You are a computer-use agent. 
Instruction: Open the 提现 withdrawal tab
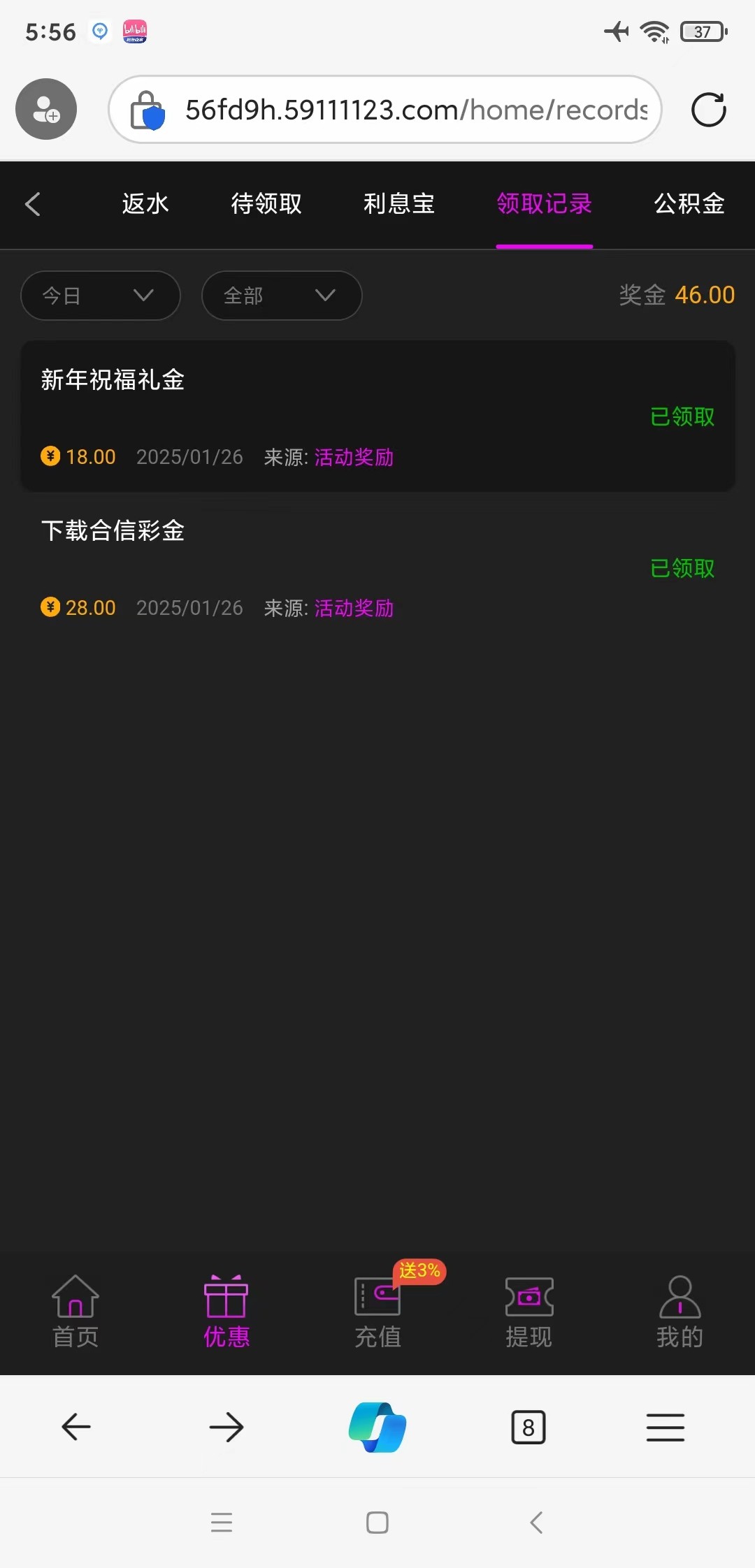click(529, 1312)
